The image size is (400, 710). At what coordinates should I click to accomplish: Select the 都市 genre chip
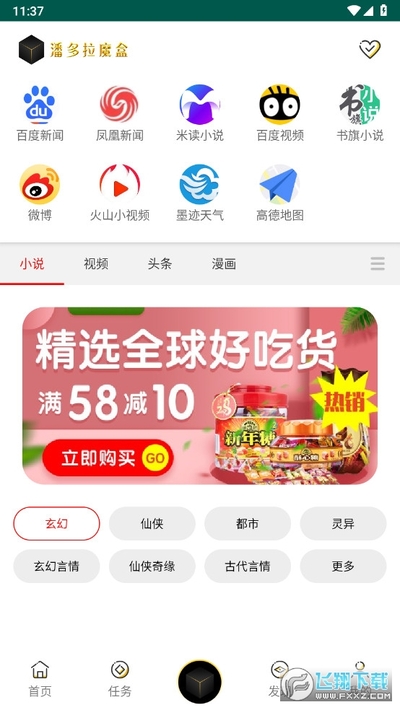click(x=248, y=523)
